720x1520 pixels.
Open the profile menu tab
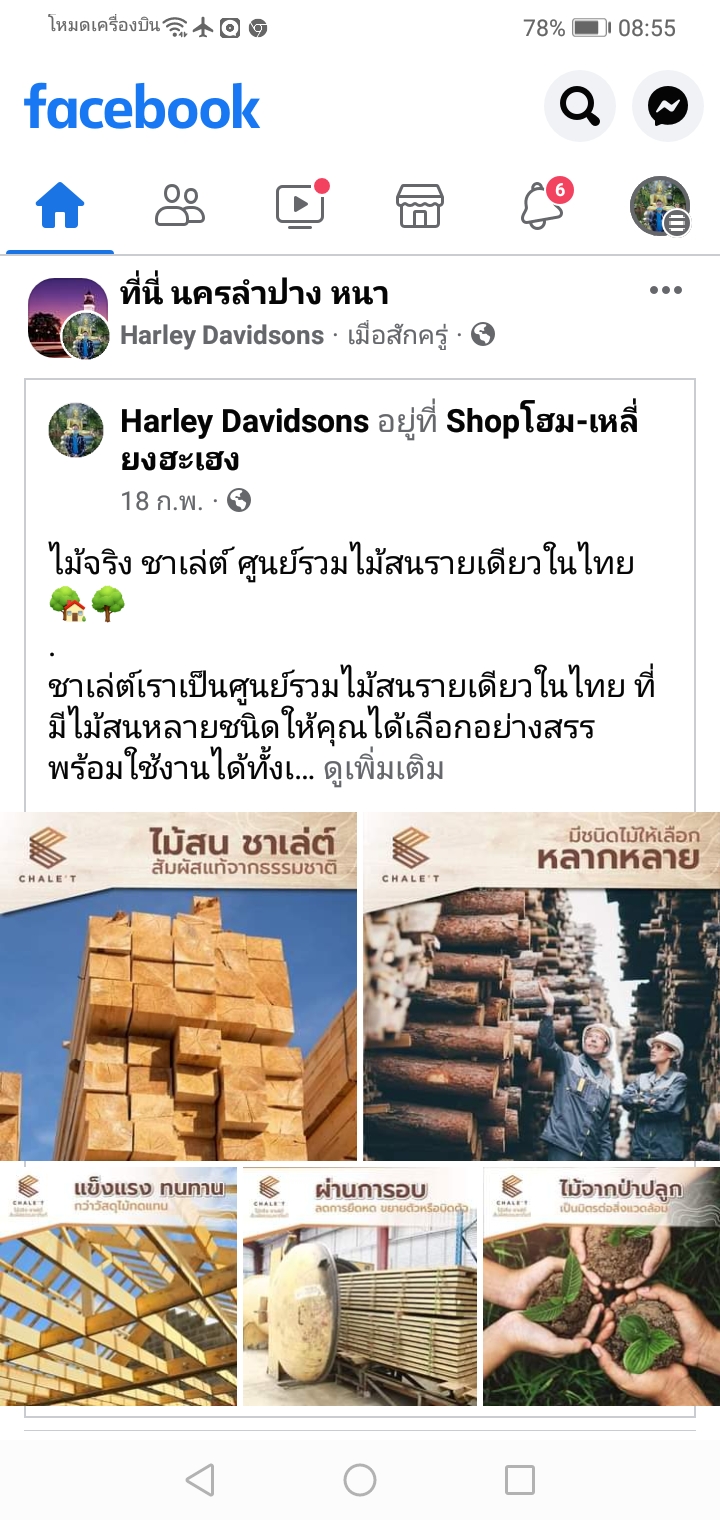pos(660,207)
